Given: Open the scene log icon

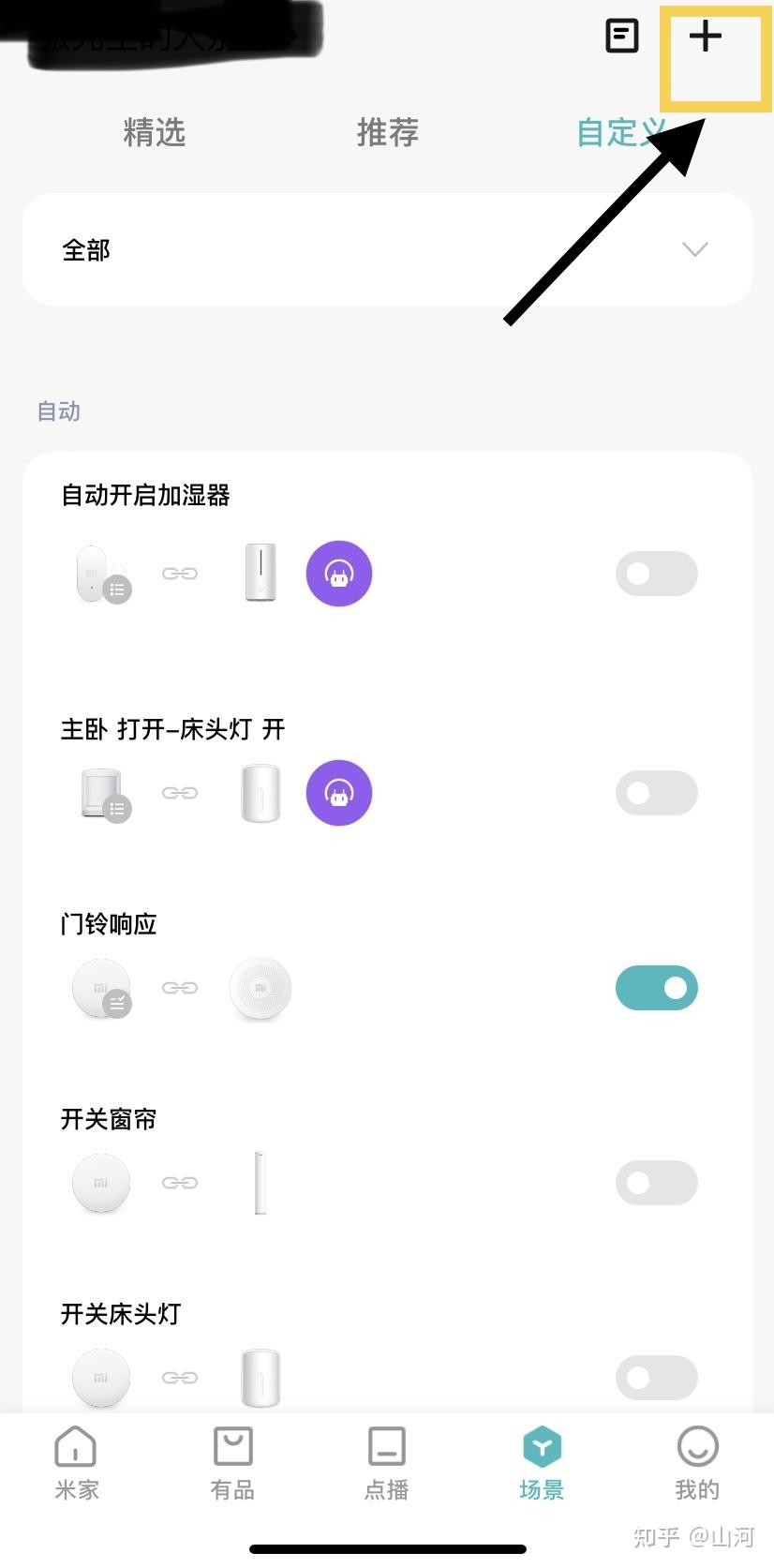Looking at the screenshot, I should point(621,37).
